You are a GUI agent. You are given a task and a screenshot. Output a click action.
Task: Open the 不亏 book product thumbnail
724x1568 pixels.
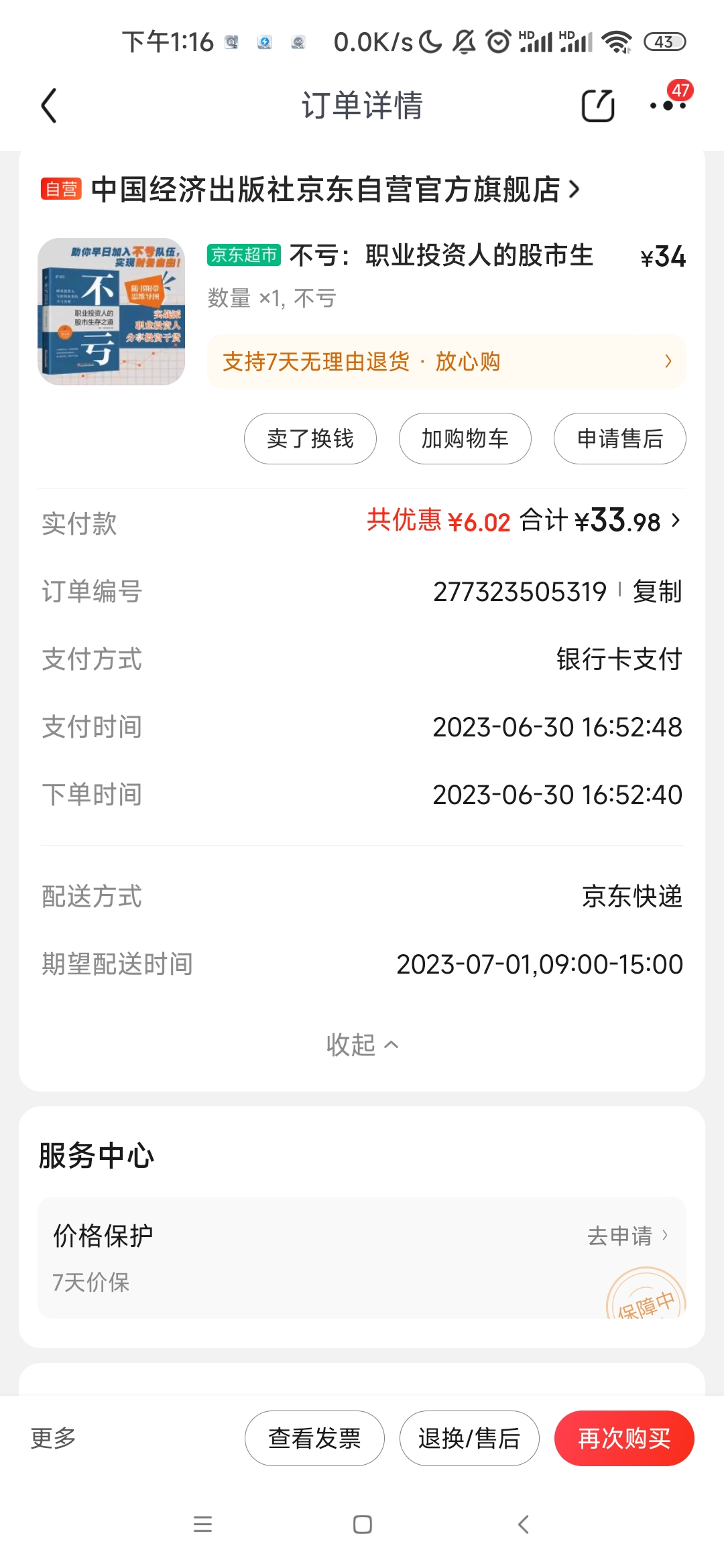[111, 312]
